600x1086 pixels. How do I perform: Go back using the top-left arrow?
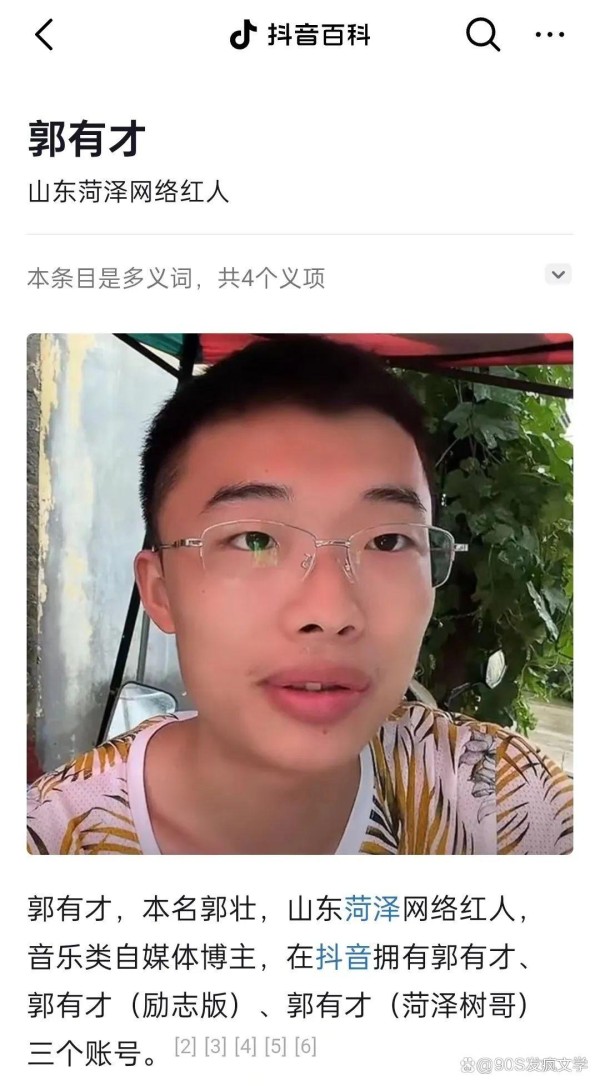tap(44, 34)
